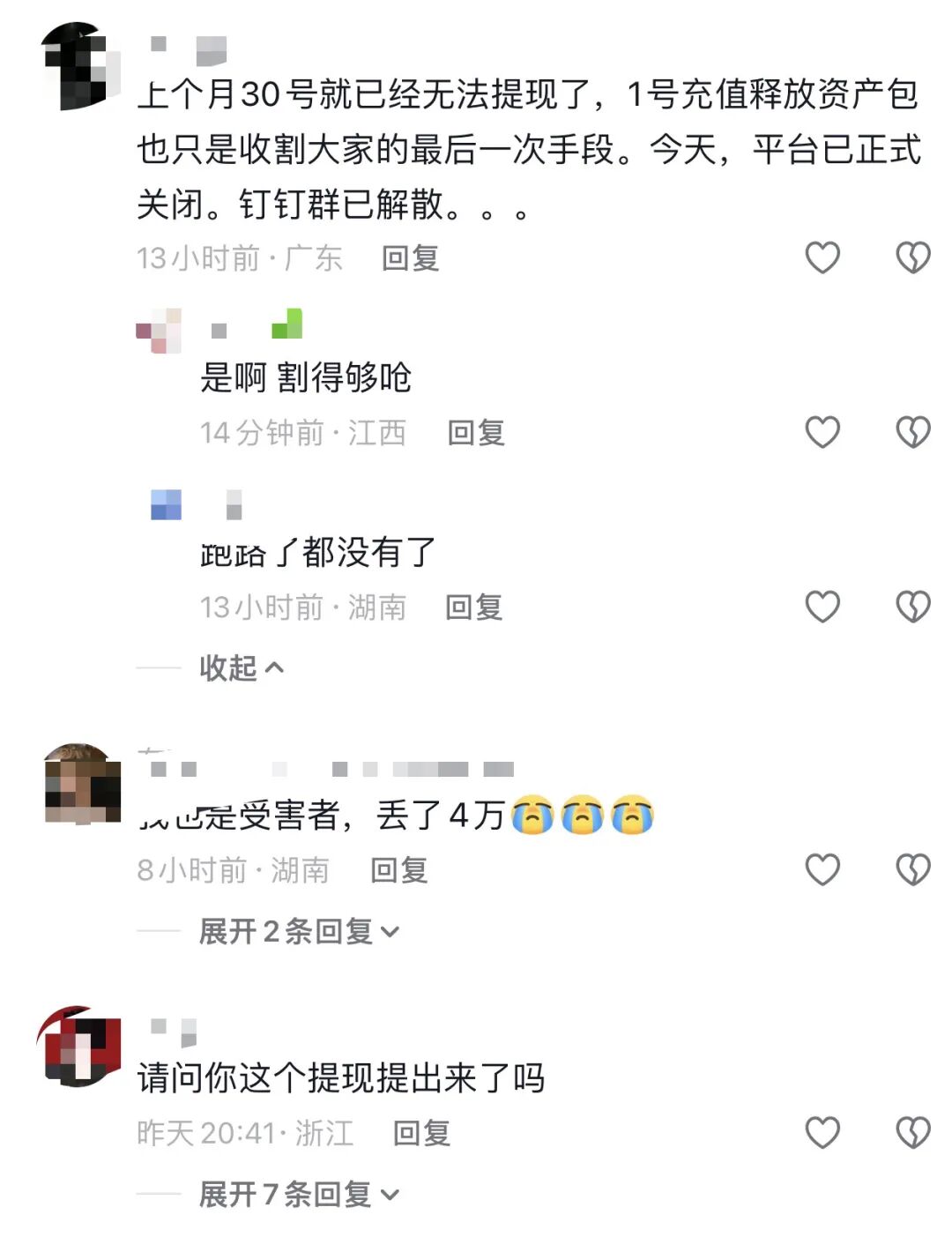Dislike the 广东 comment about 钉钉群已解散

[x=912, y=257]
